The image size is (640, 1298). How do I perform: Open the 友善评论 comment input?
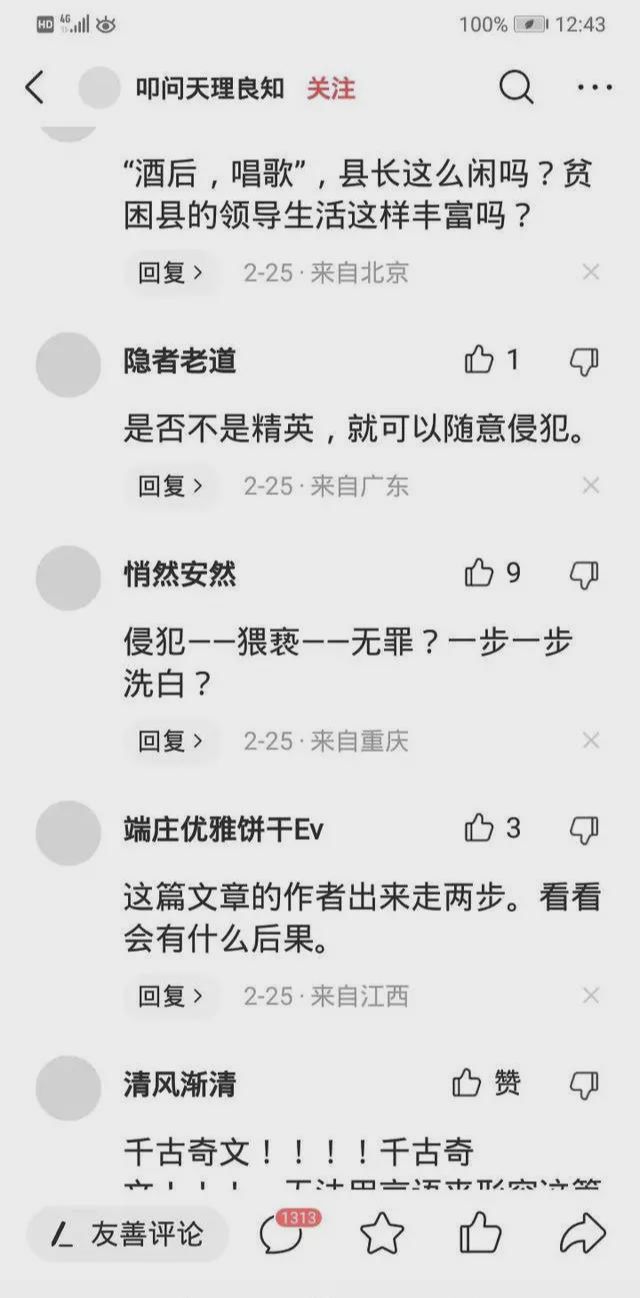[128, 1234]
